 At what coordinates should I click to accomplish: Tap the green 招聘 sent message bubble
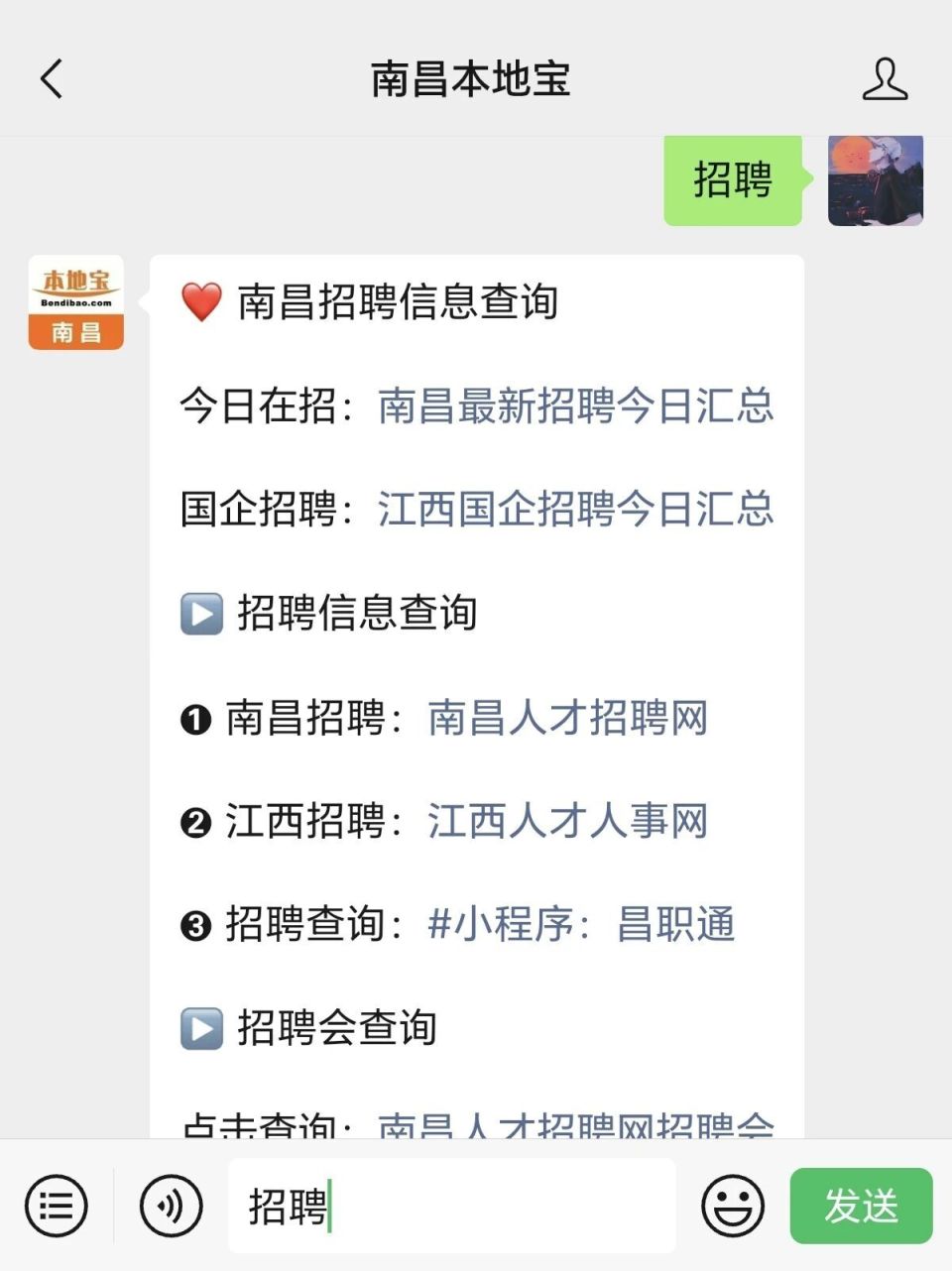click(x=732, y=181)
